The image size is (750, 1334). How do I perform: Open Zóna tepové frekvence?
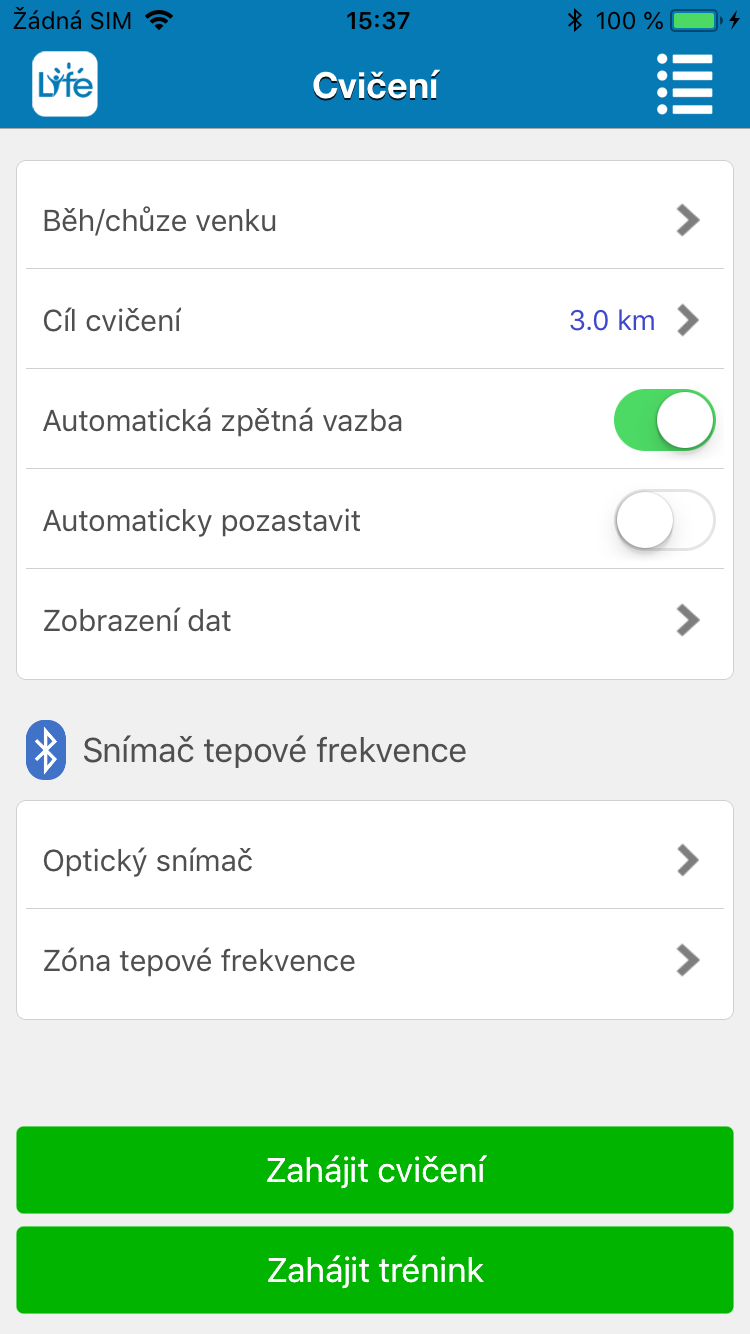pos(375,960)
